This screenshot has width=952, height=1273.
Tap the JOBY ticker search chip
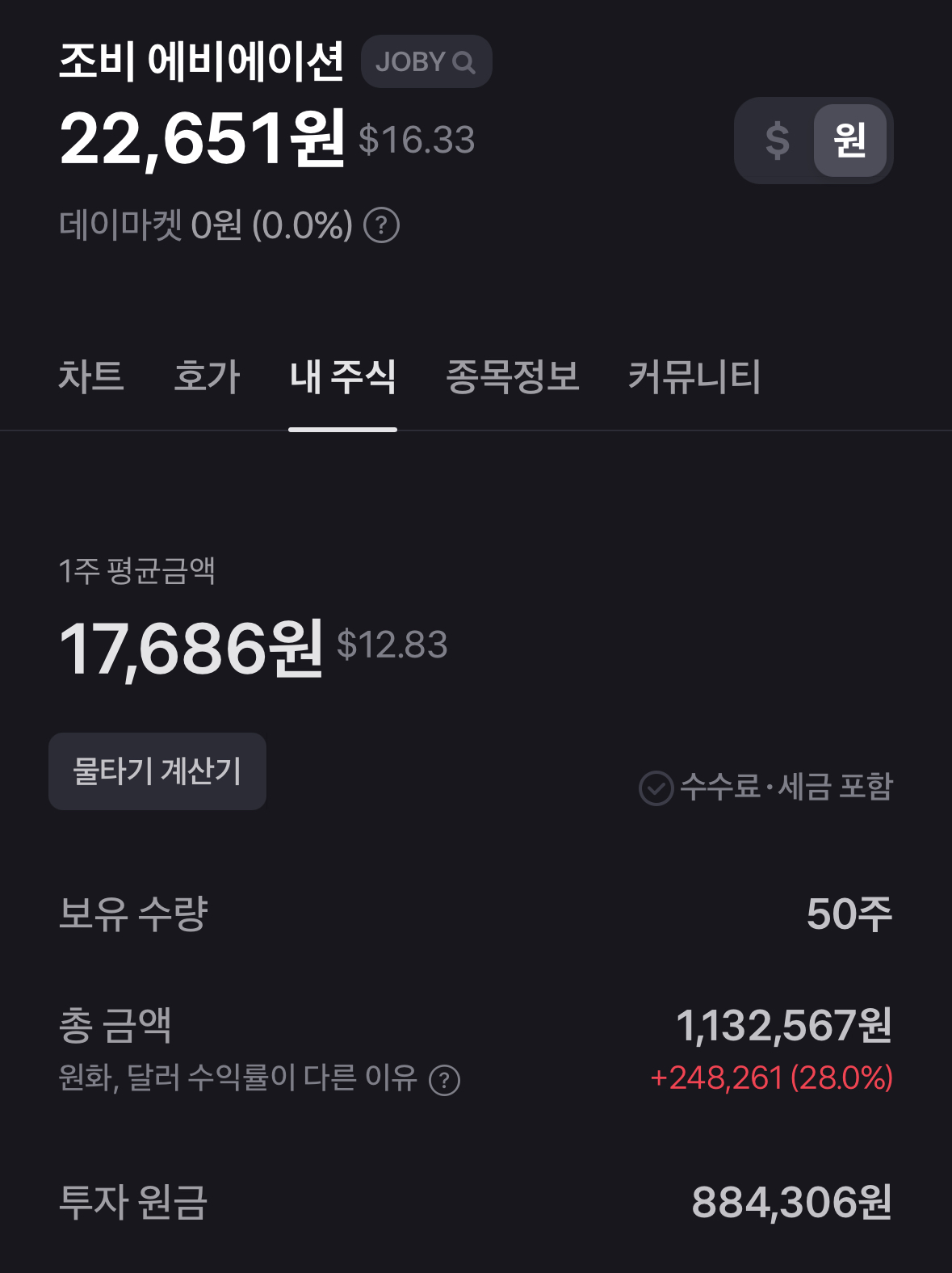426,61
